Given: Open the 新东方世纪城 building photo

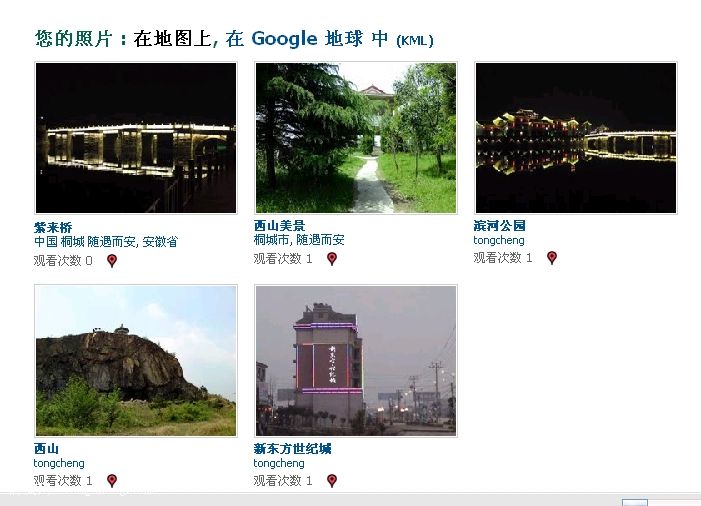Looking at the screenshot, I should [356, 360].
